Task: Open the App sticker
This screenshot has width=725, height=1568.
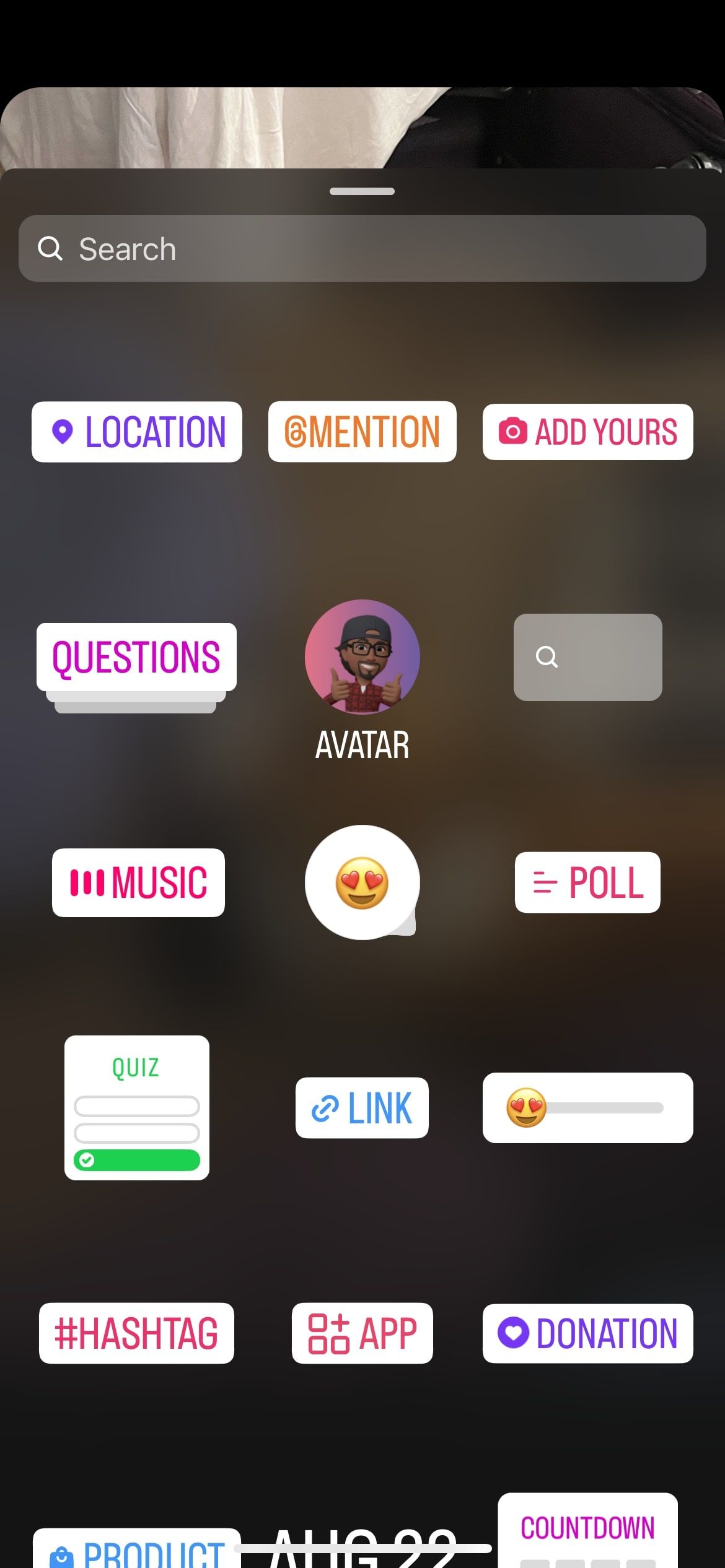Action: point(362,1333)
